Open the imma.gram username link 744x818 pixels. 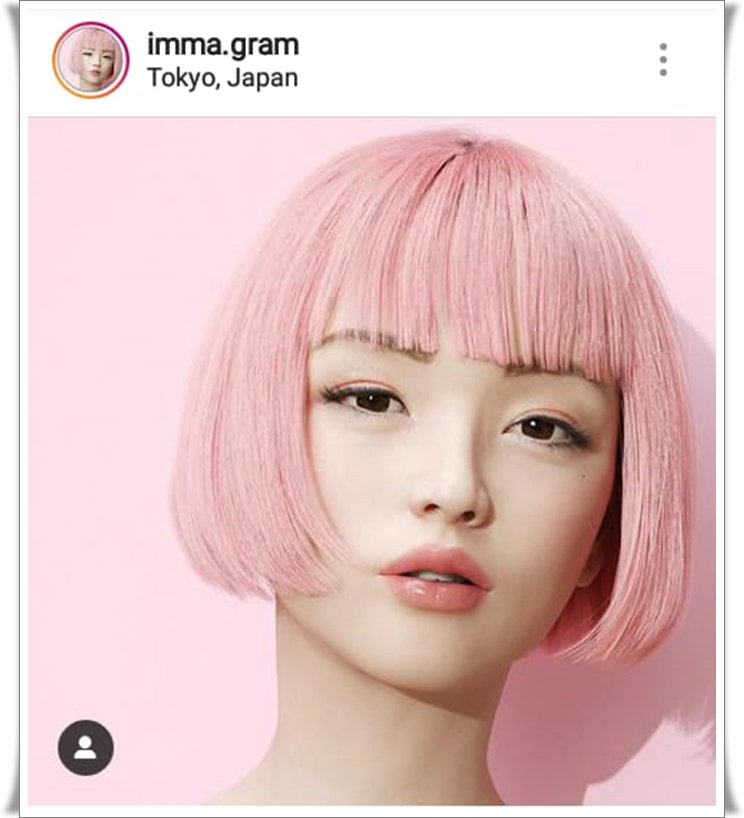click(x=222, y=44)
